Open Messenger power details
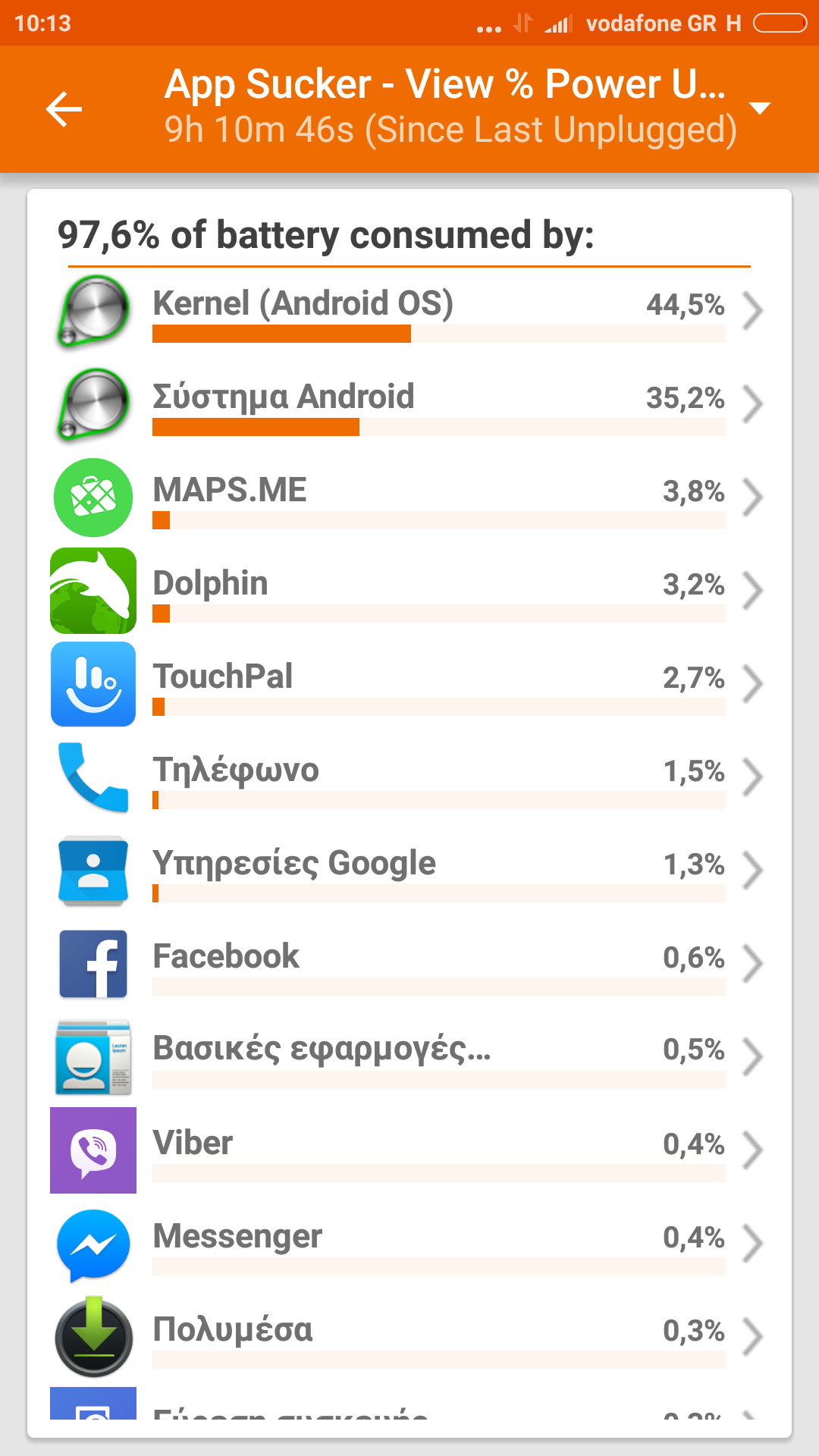Viewport: 819px width, 1456px height. pos(409,1244)
